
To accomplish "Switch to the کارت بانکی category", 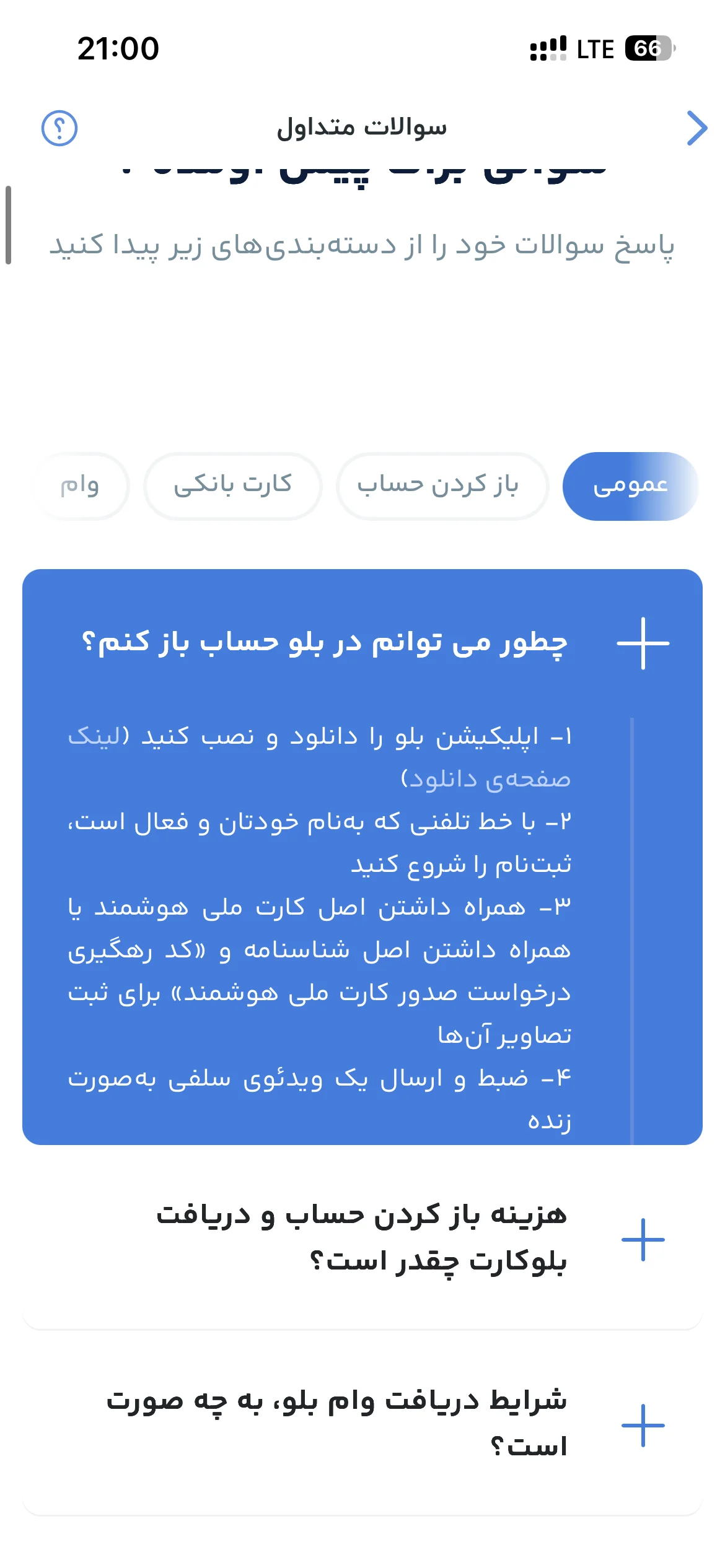I will (x=232, y=486).
